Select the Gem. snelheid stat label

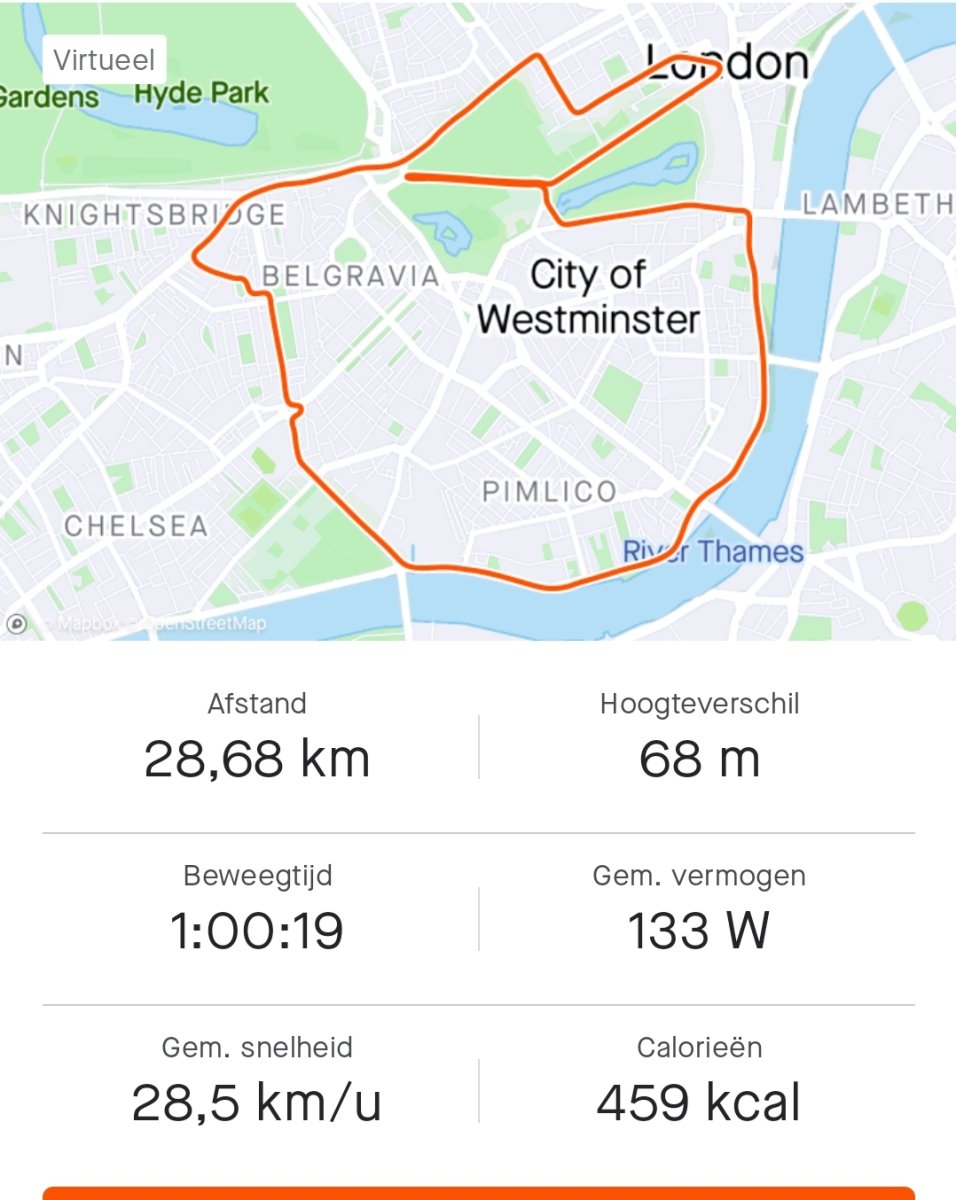click(256, 1048)
